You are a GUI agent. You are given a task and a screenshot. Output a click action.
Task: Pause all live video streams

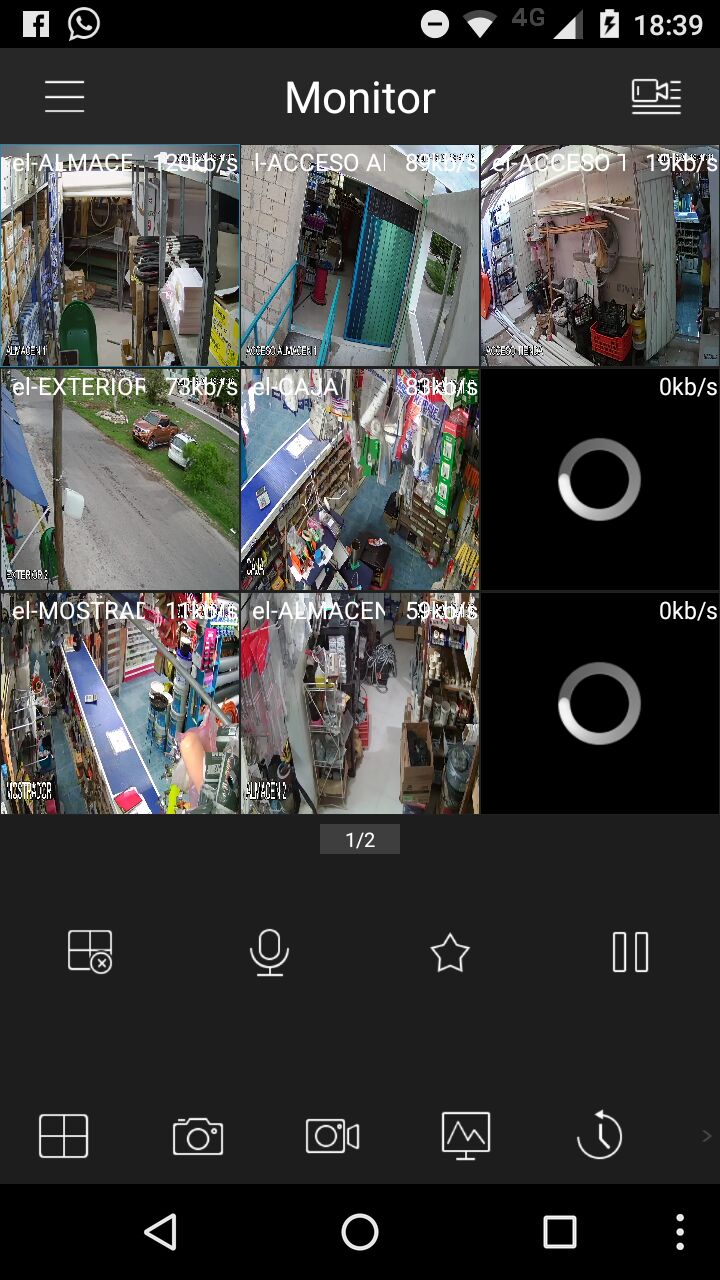point(630,952)
